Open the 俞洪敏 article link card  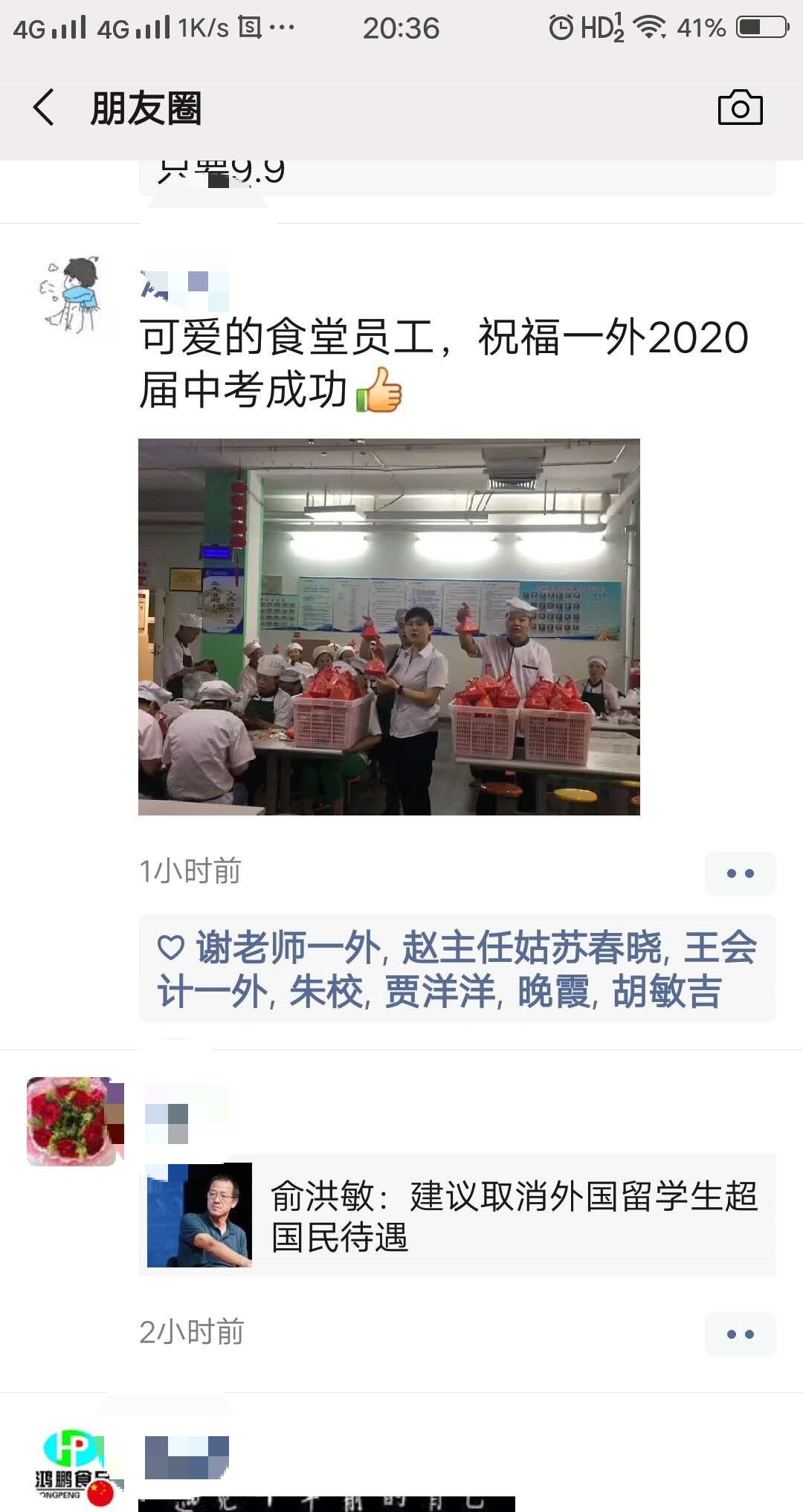tap(457, 1215)
